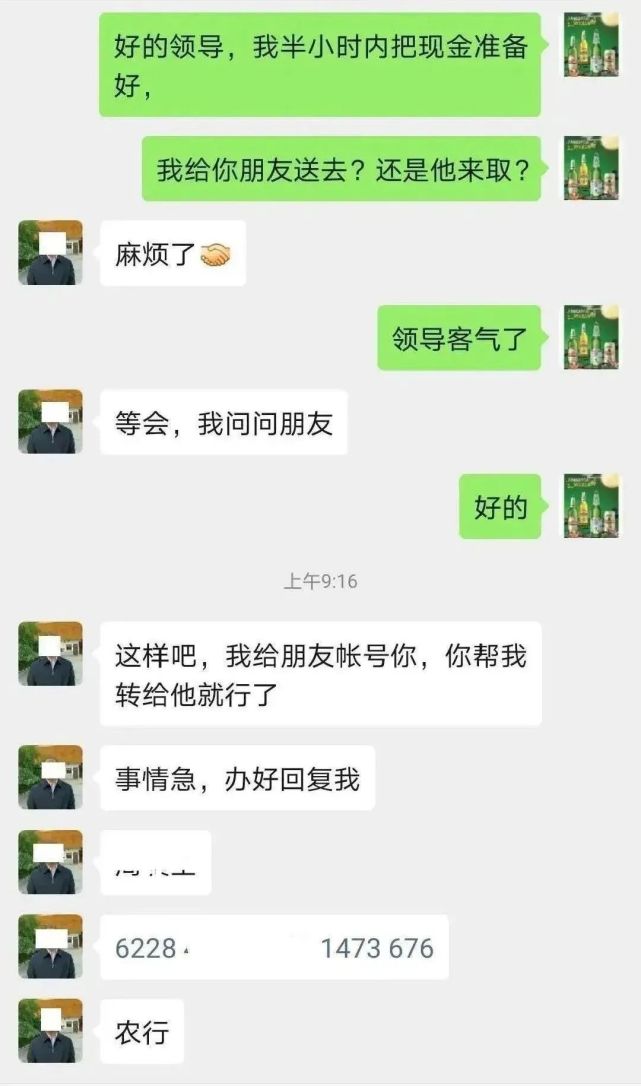Open contact avatar next to 麻烦了 message
Screen dimensions: 641x1086
50,253
